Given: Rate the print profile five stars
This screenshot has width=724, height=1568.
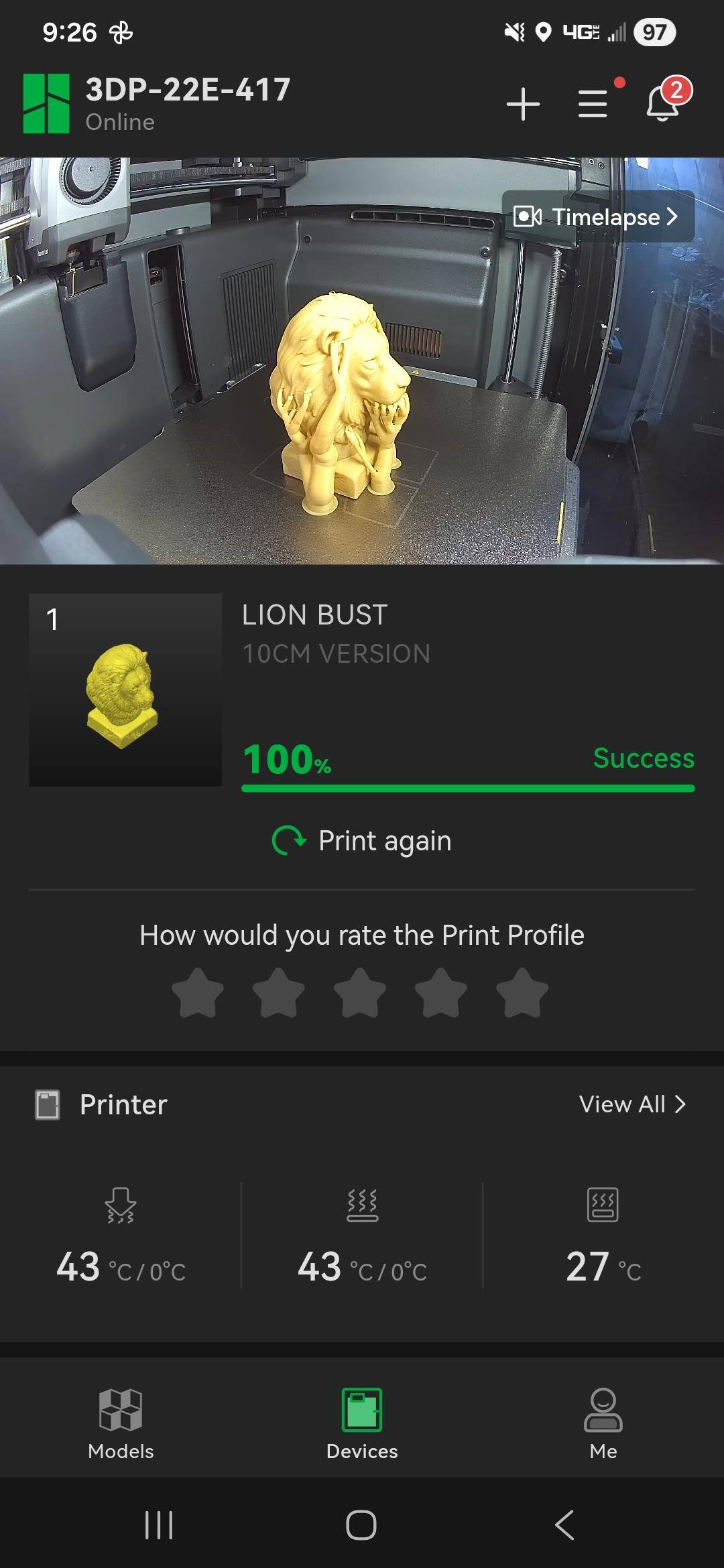Looking at the screenshot, I should pyautogui.click(x=522, y=993).
